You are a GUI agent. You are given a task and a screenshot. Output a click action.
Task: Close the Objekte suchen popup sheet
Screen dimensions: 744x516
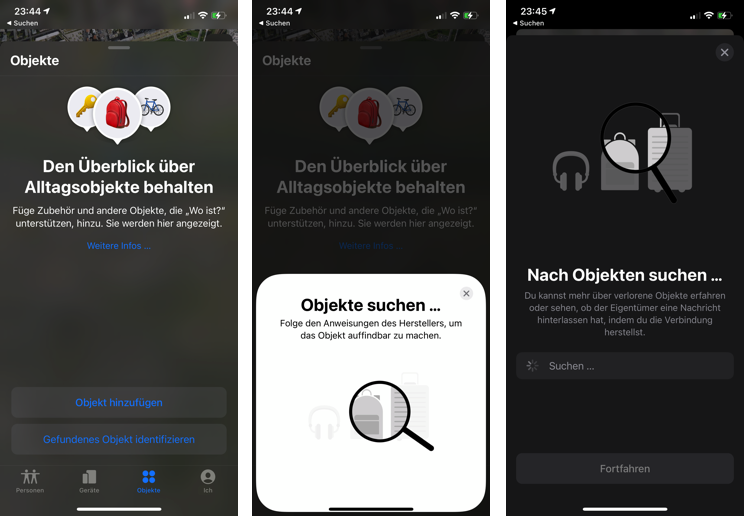[466, 294]
